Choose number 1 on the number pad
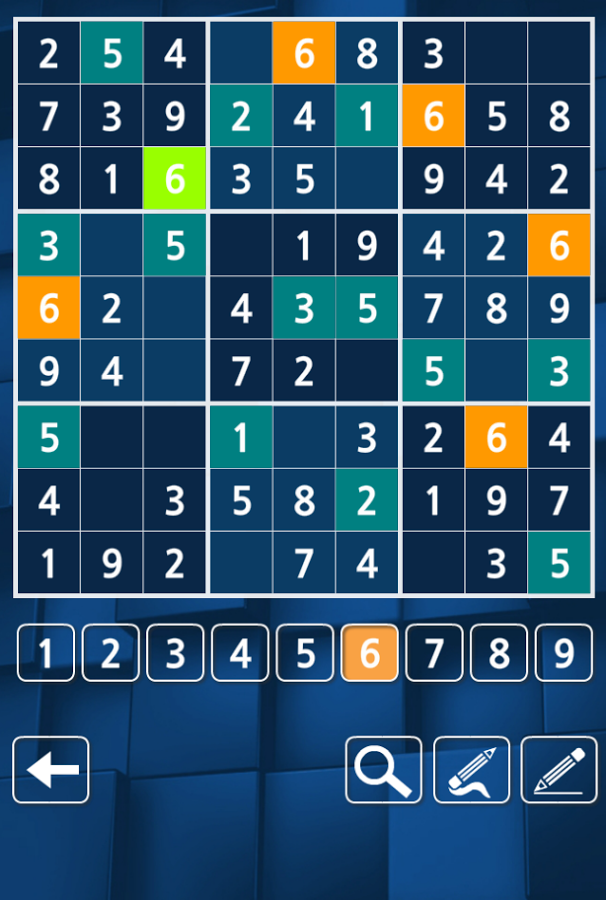Screen dimensions: 606x900 [46, 653]
